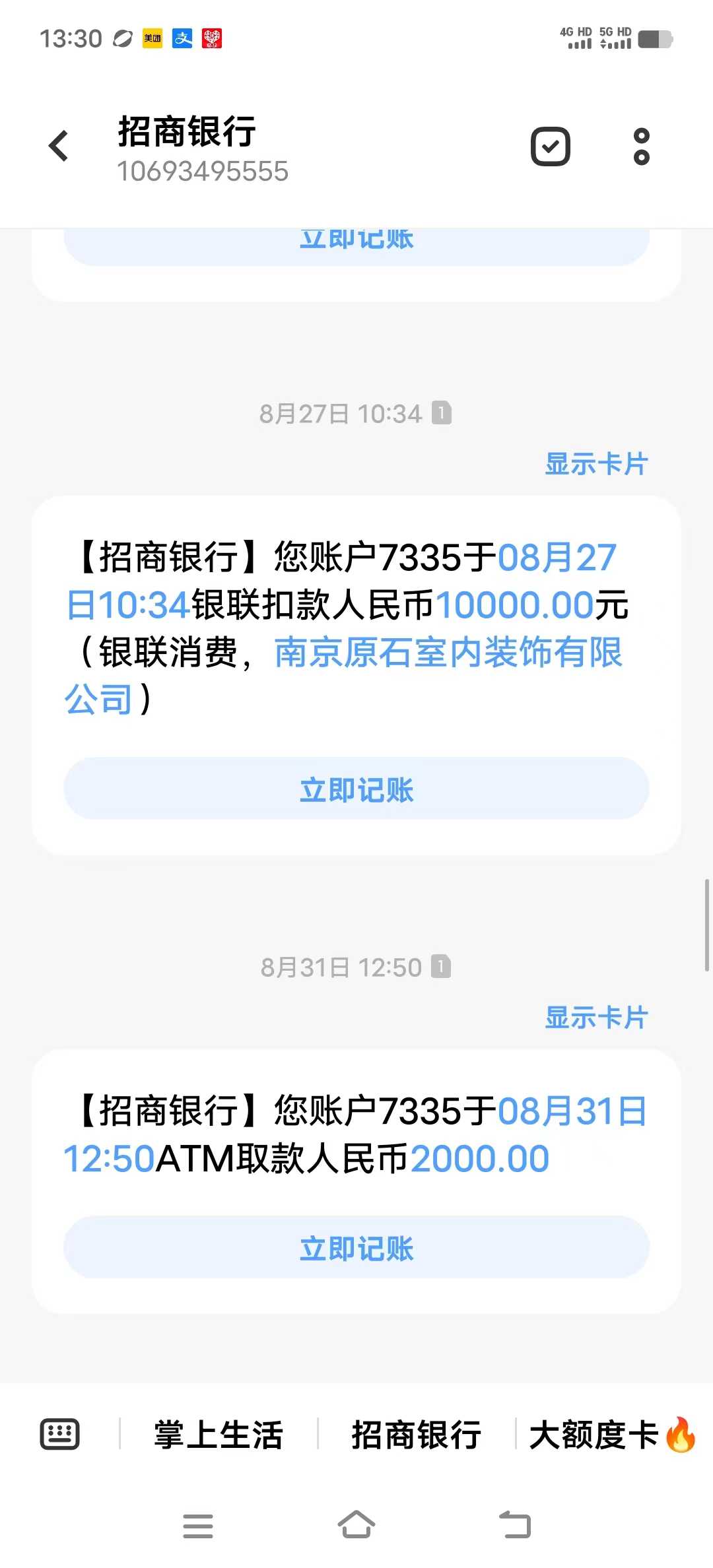Switch to keyboard input icon

(x=60, y=1433)
